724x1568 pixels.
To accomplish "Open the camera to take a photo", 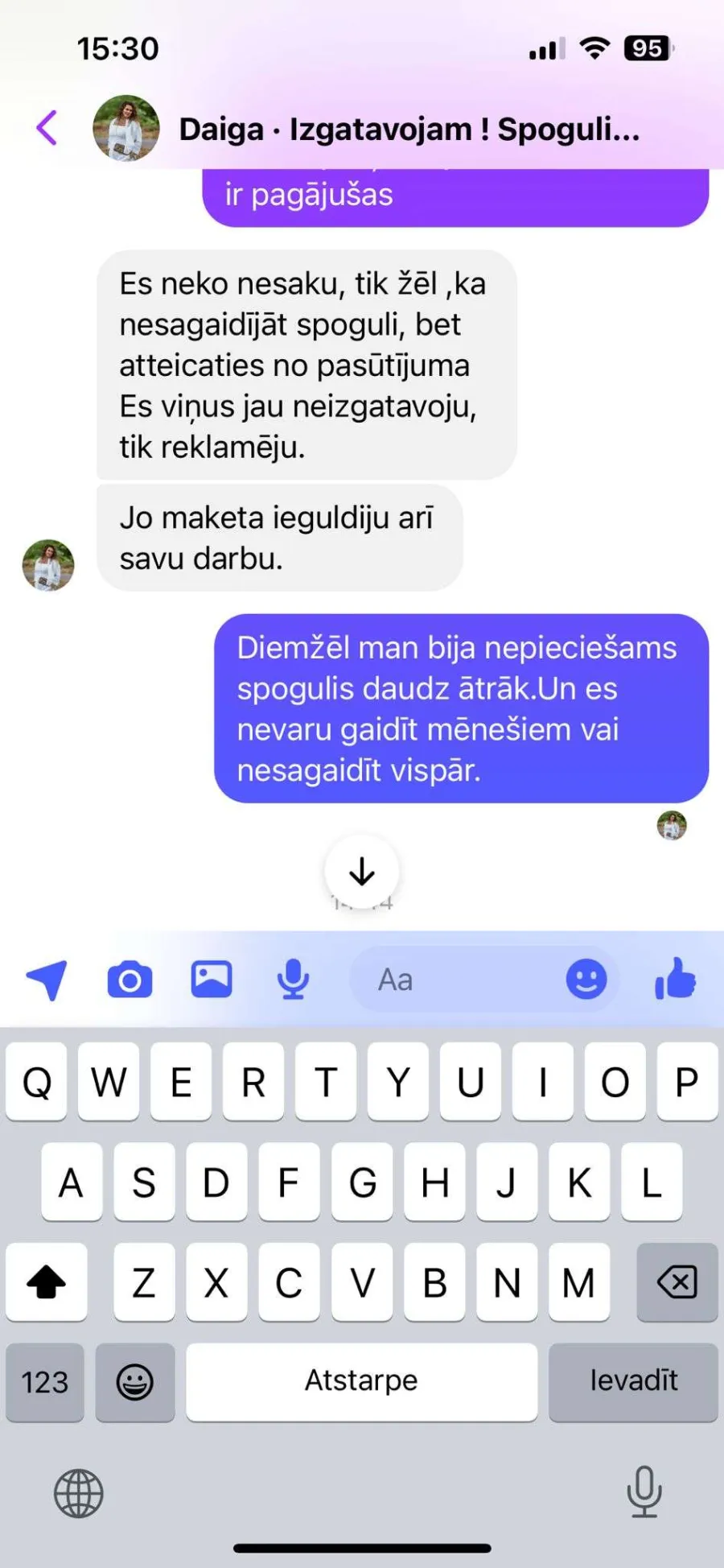I will (x=130, y=980).
